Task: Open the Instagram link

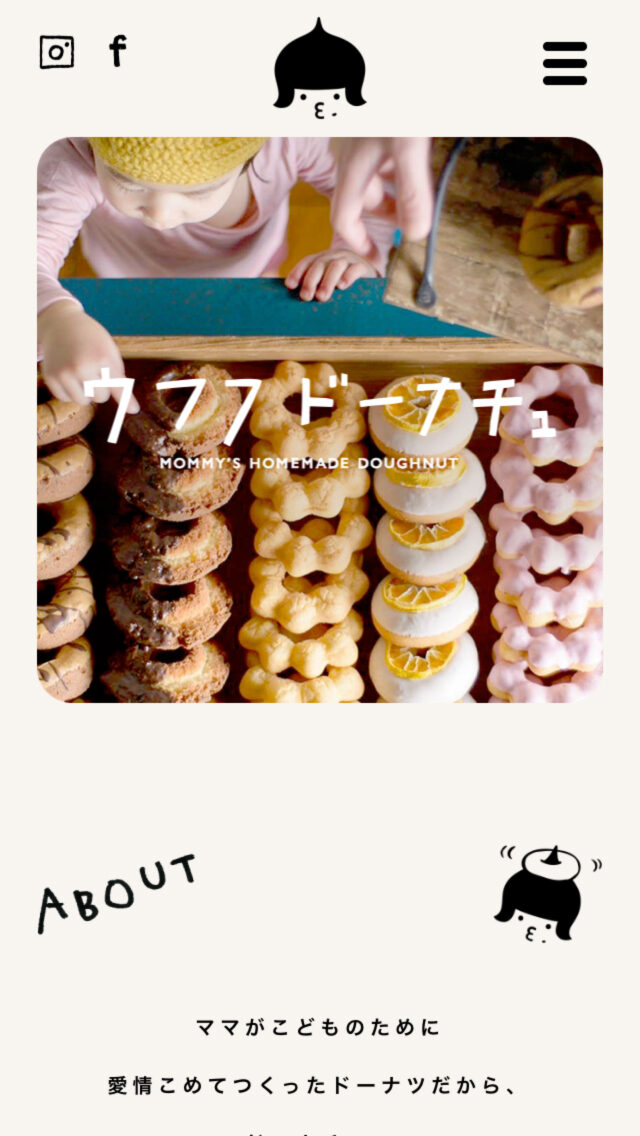Action: click(x=57, y=52)
